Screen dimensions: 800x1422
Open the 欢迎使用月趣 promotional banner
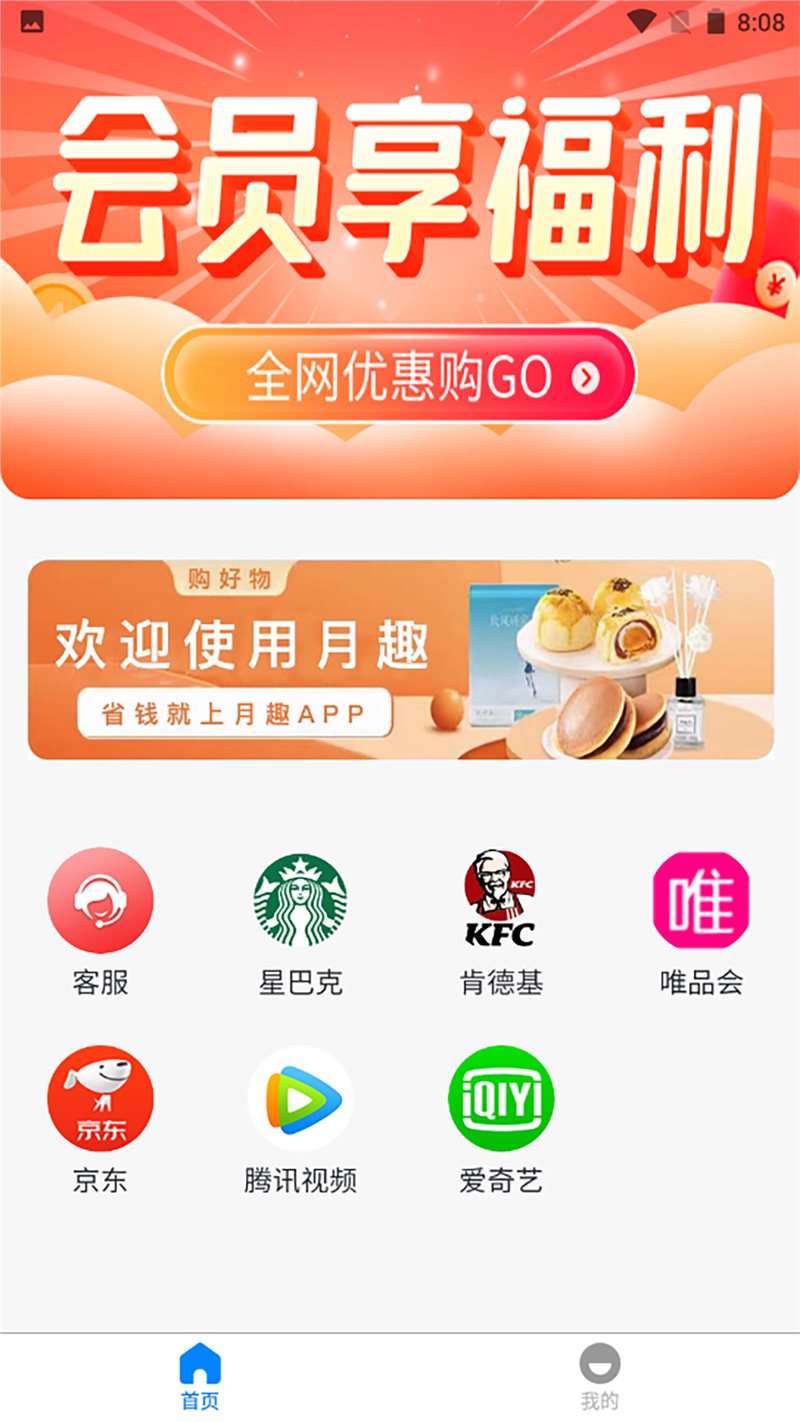coord(400,658)
